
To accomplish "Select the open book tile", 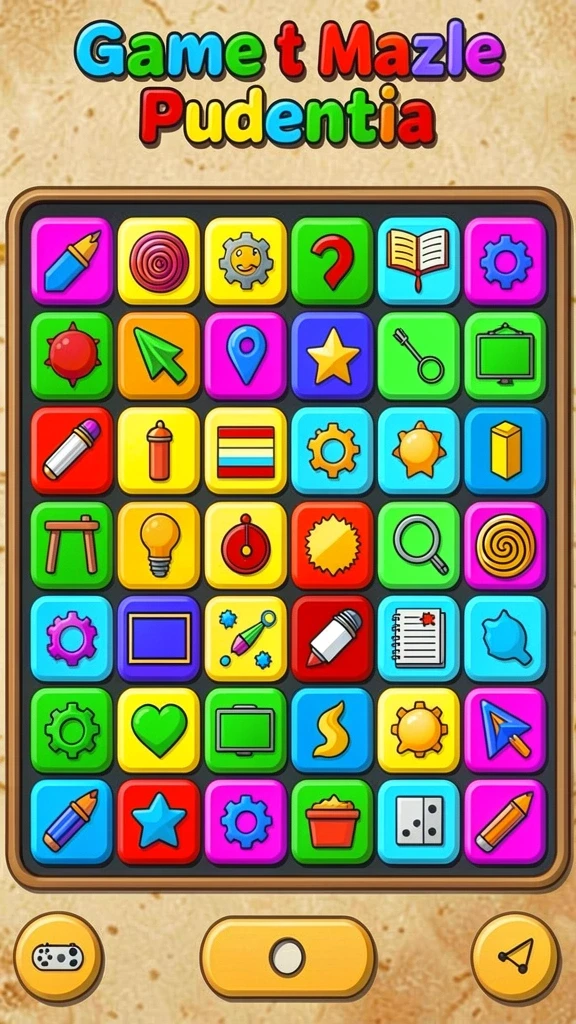I will [x=419, y=261].
